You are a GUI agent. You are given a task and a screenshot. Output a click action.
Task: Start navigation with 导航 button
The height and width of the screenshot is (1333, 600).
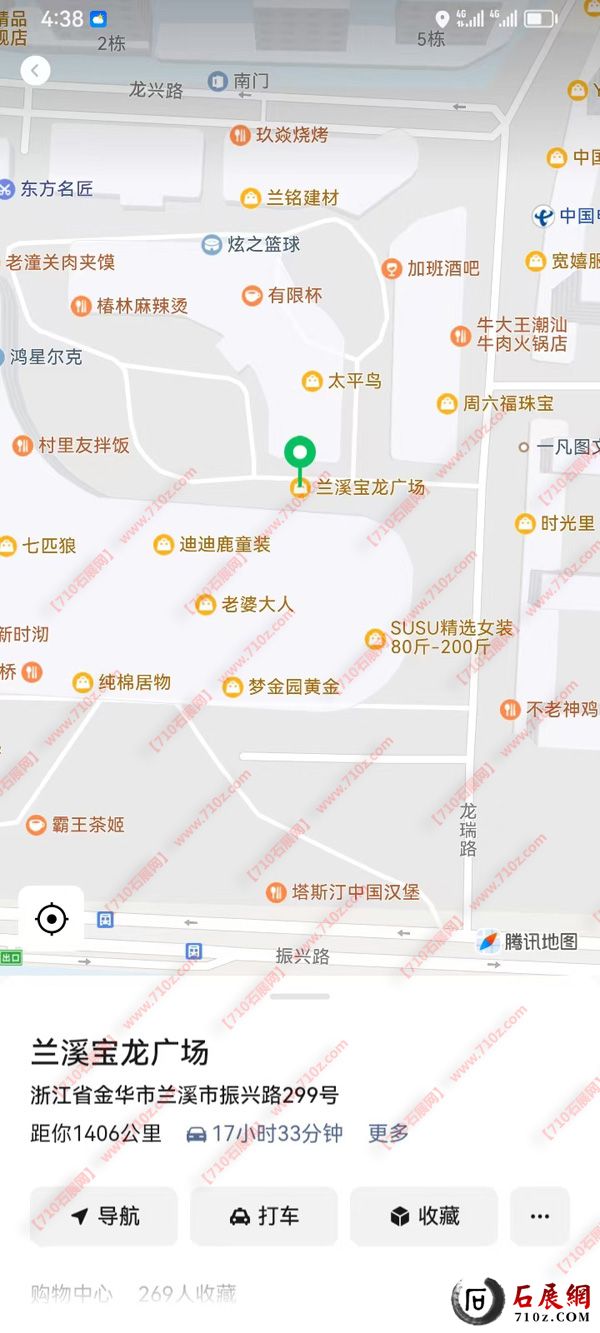coord(104,1216)
